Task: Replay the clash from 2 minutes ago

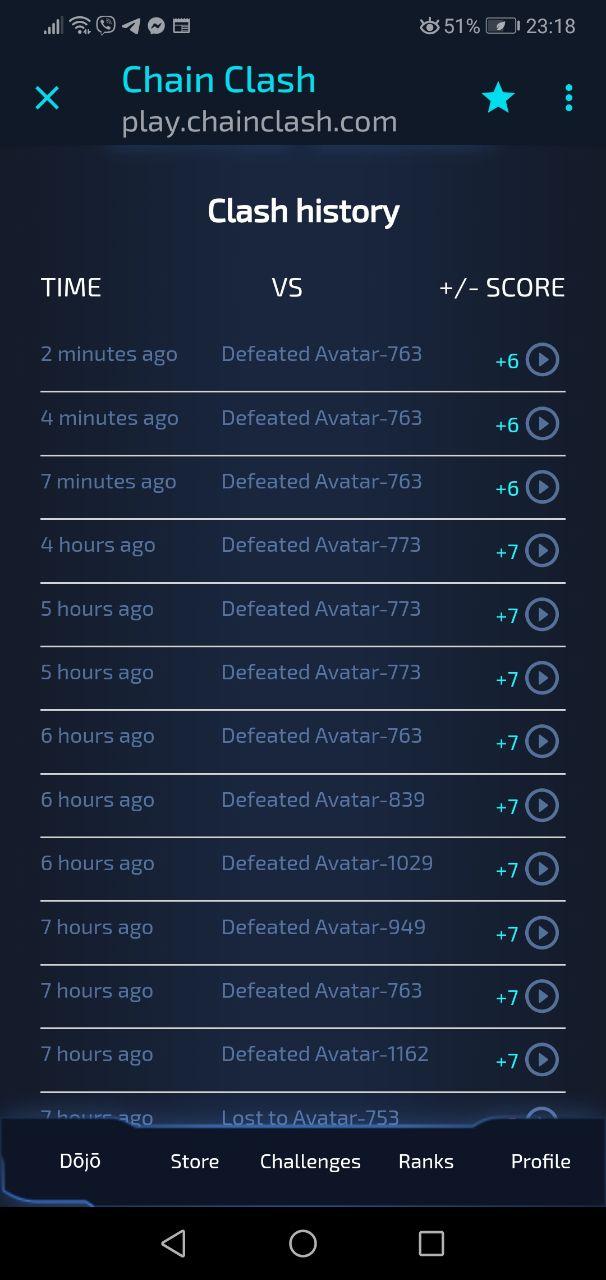Action: pyautogui.click(x=542, y=359)
